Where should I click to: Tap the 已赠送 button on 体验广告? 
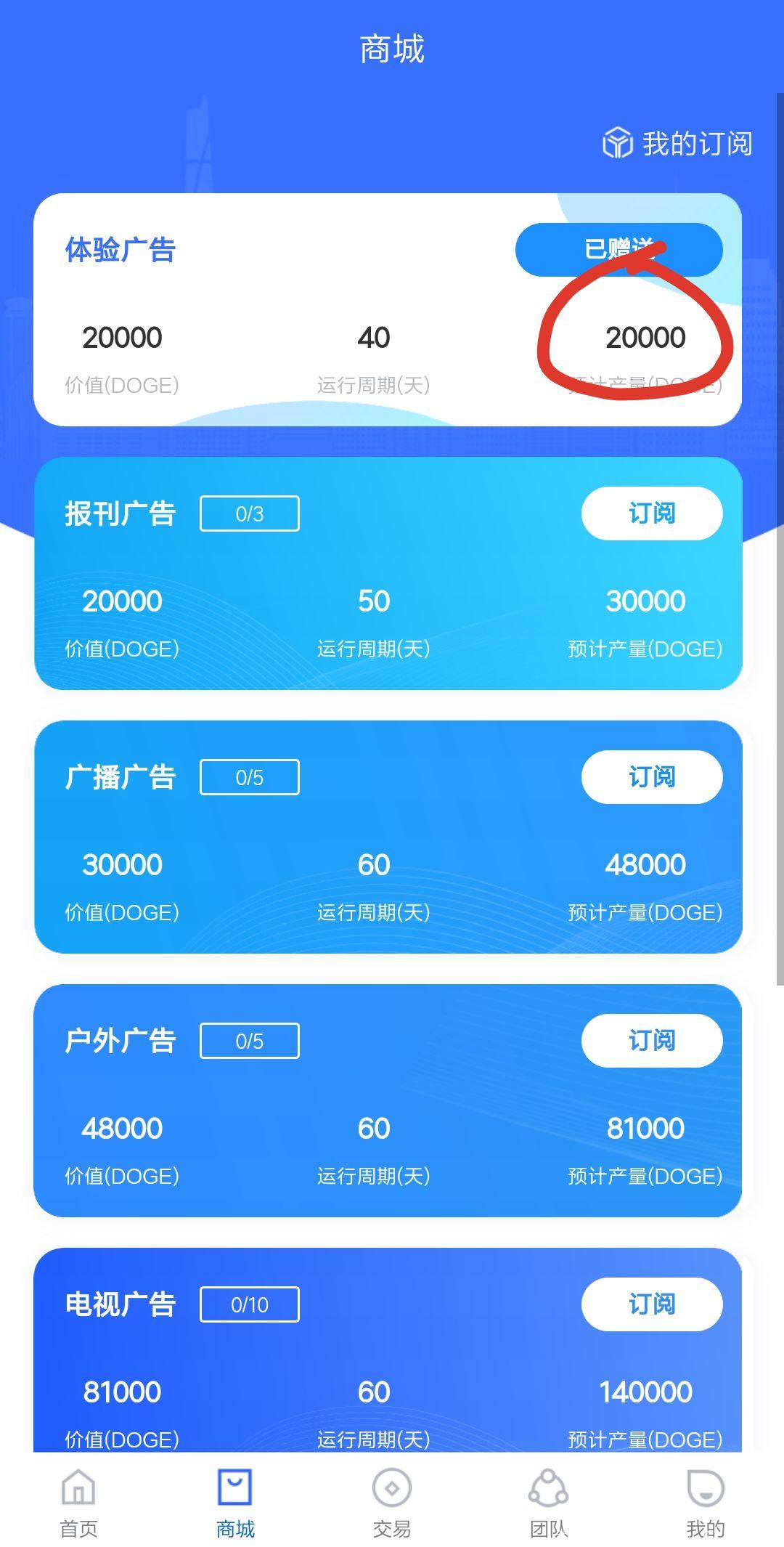coord(618,249)
